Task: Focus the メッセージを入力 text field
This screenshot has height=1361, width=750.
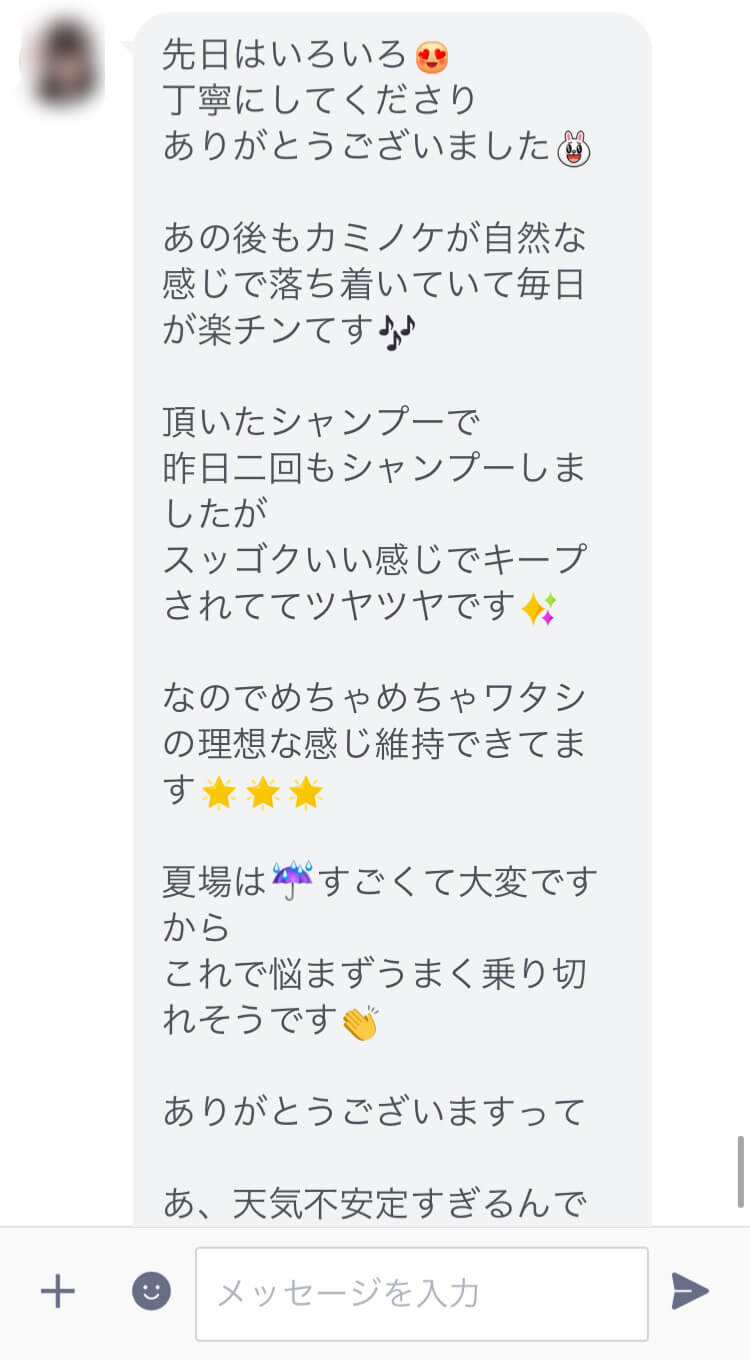Action: (x=421, y=1294)
